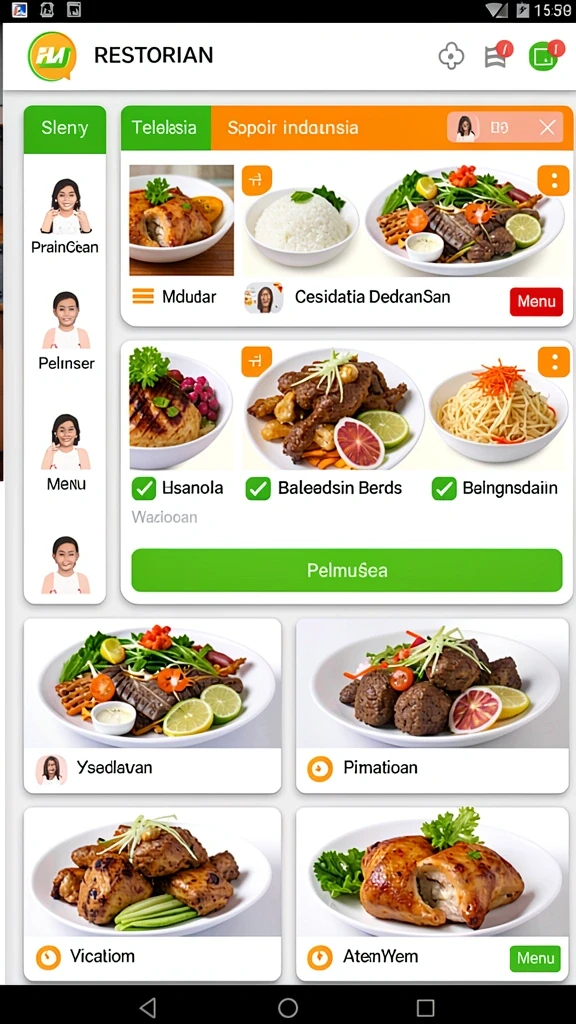Open Menu in the side panel
Screen dimensions: 576x1024
pyautogui.click(x=66, y=453)
